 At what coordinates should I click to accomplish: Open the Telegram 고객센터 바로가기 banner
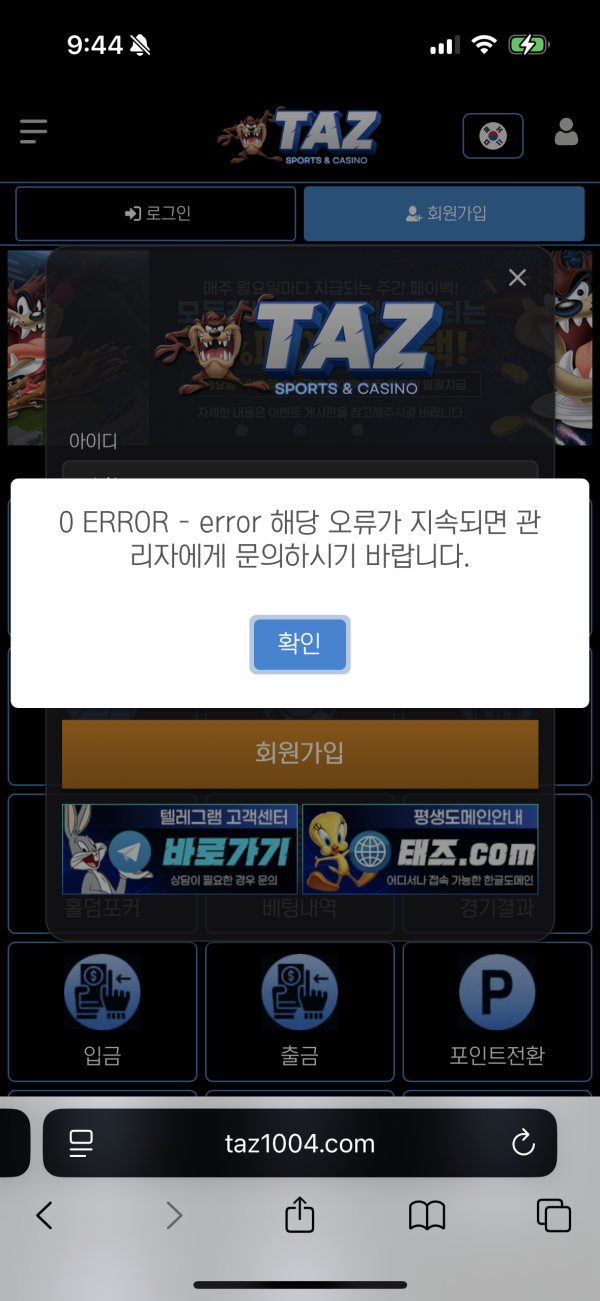[180, 849]
